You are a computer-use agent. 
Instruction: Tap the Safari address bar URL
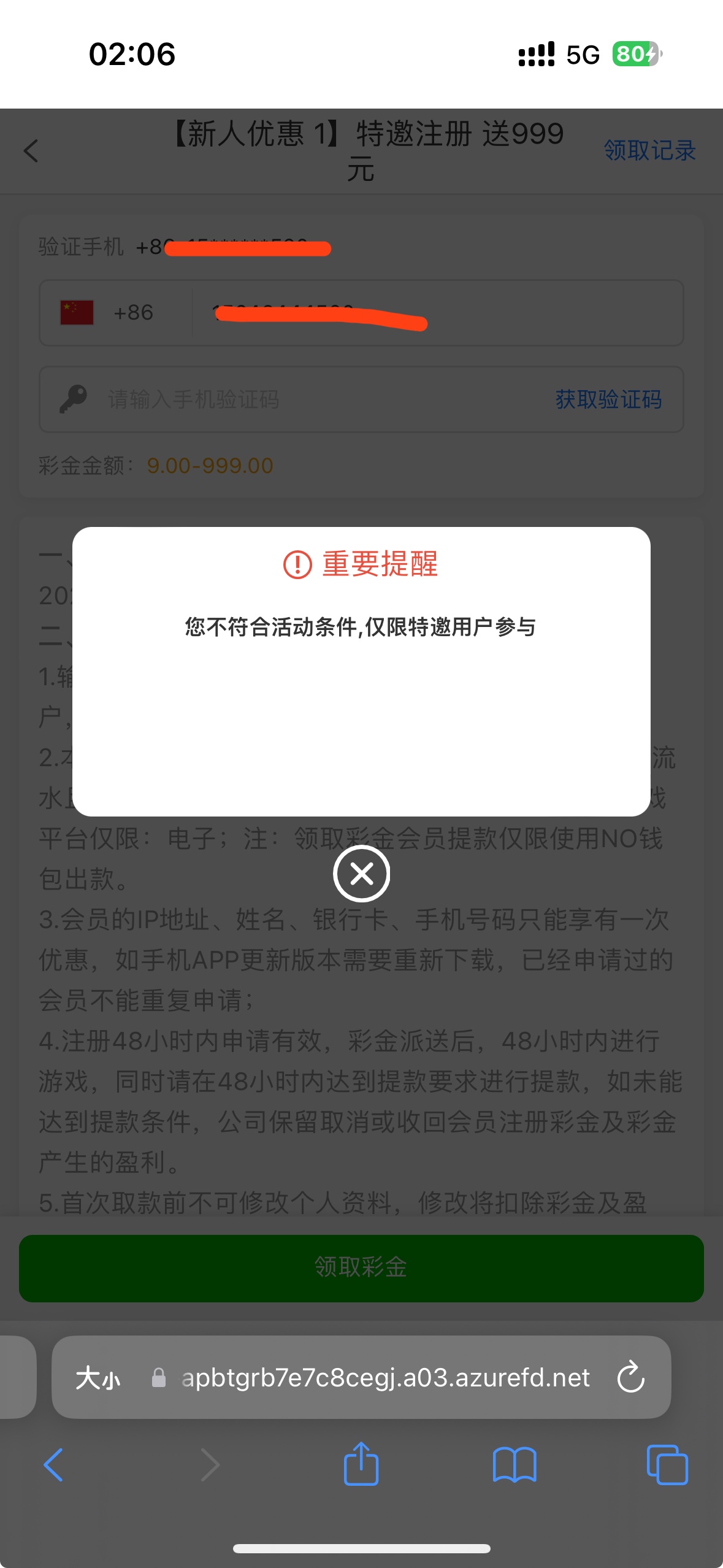point(385,1378)
